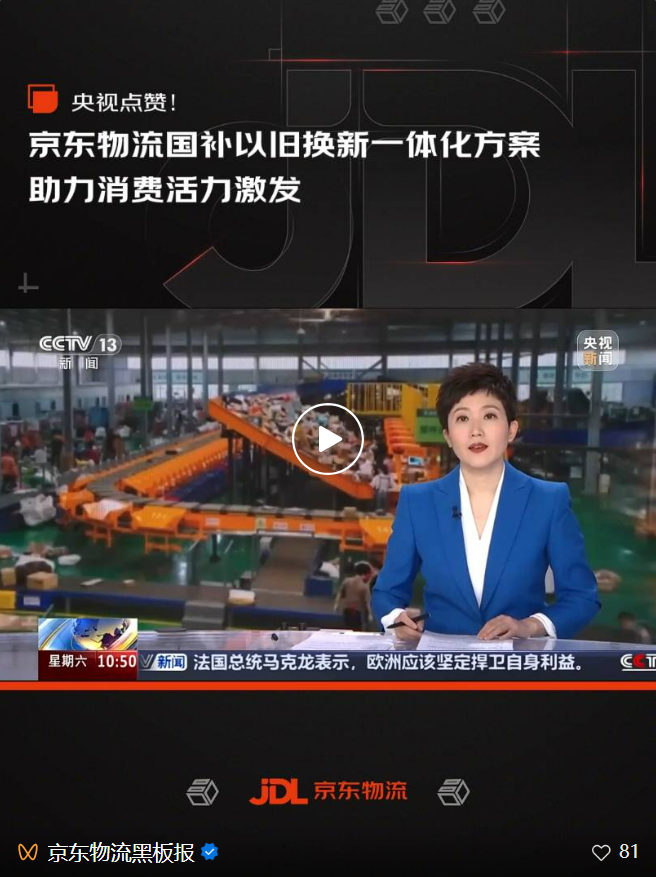Image resolution: width=656 pixels, height=877 pixels.
Task: Open the 京东物流黑板报 account profile
Action: tap(121, 852)
